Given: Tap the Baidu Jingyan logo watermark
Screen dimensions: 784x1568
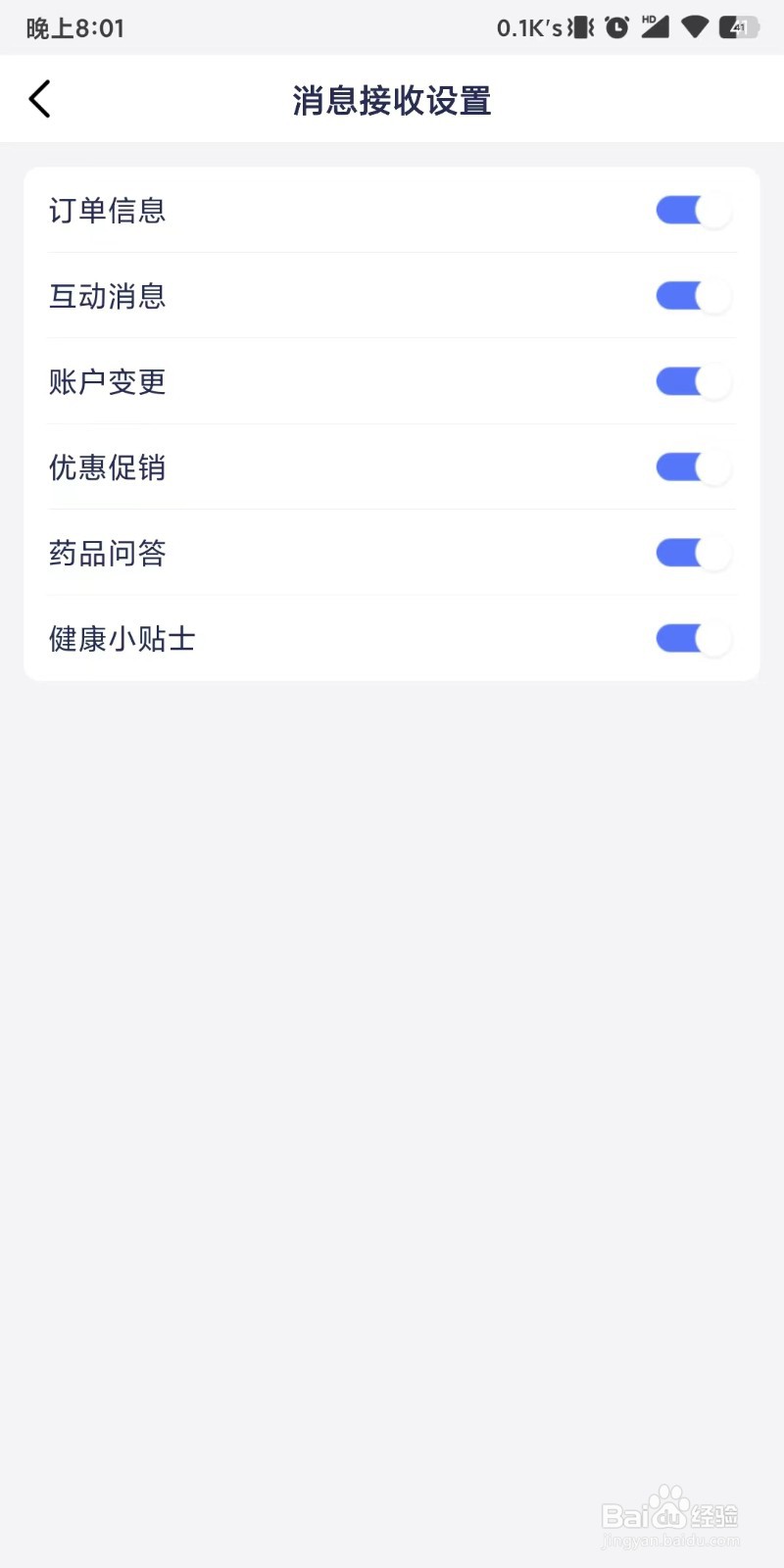Looking at the screenshot, I should (x=669, y=1513).
